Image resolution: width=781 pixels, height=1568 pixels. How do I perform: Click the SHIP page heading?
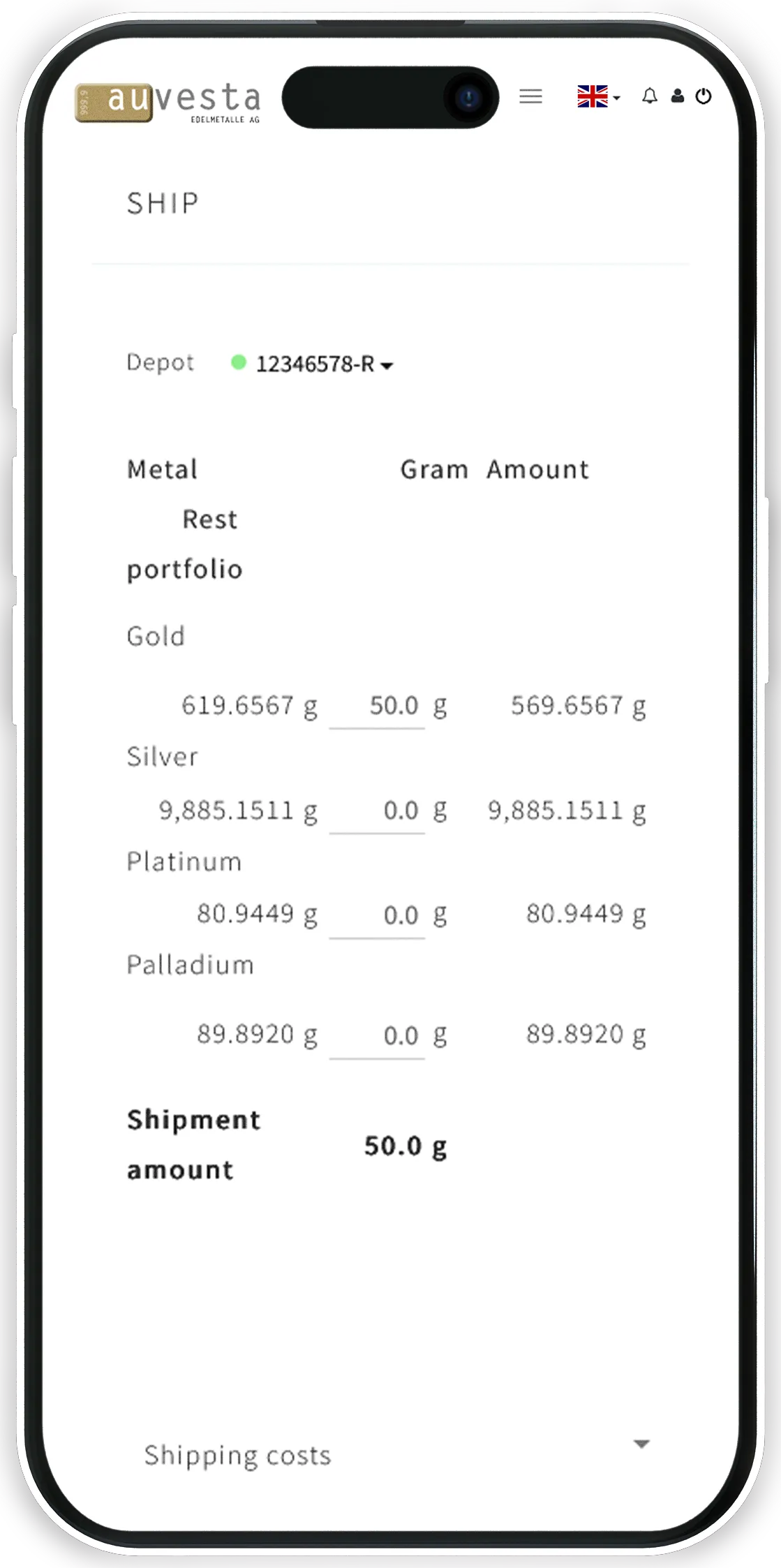point(162,202)
